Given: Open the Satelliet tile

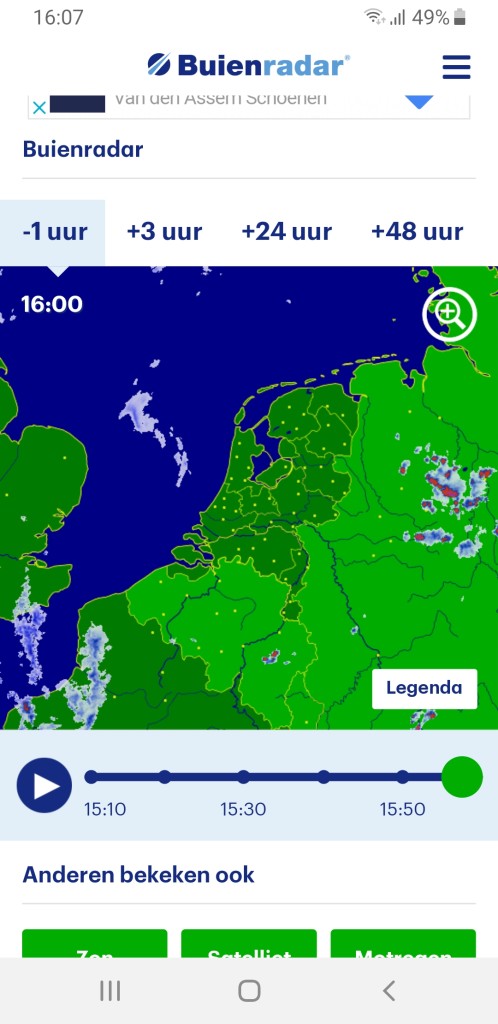Looking at the screenshot, I should tap(249, 944).
